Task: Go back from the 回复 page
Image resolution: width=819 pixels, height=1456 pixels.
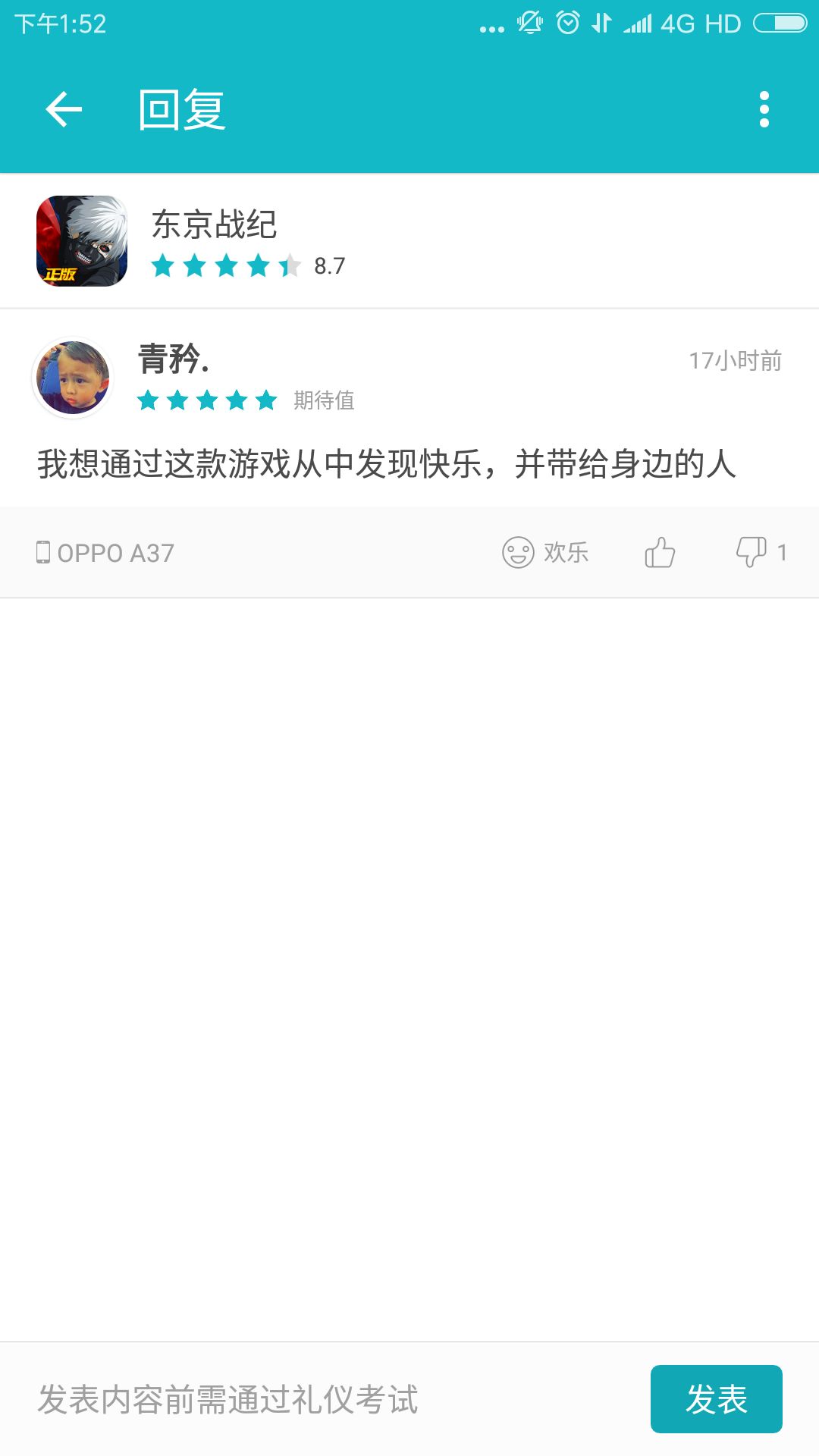Action: click(64, 110)
